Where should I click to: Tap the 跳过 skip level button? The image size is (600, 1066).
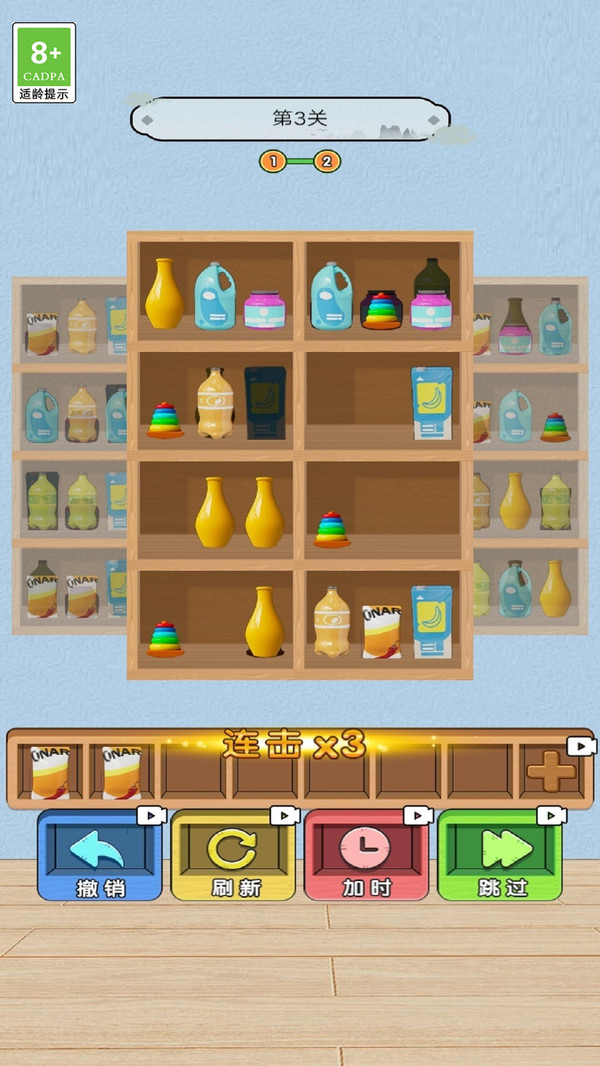tap(500, 856)
